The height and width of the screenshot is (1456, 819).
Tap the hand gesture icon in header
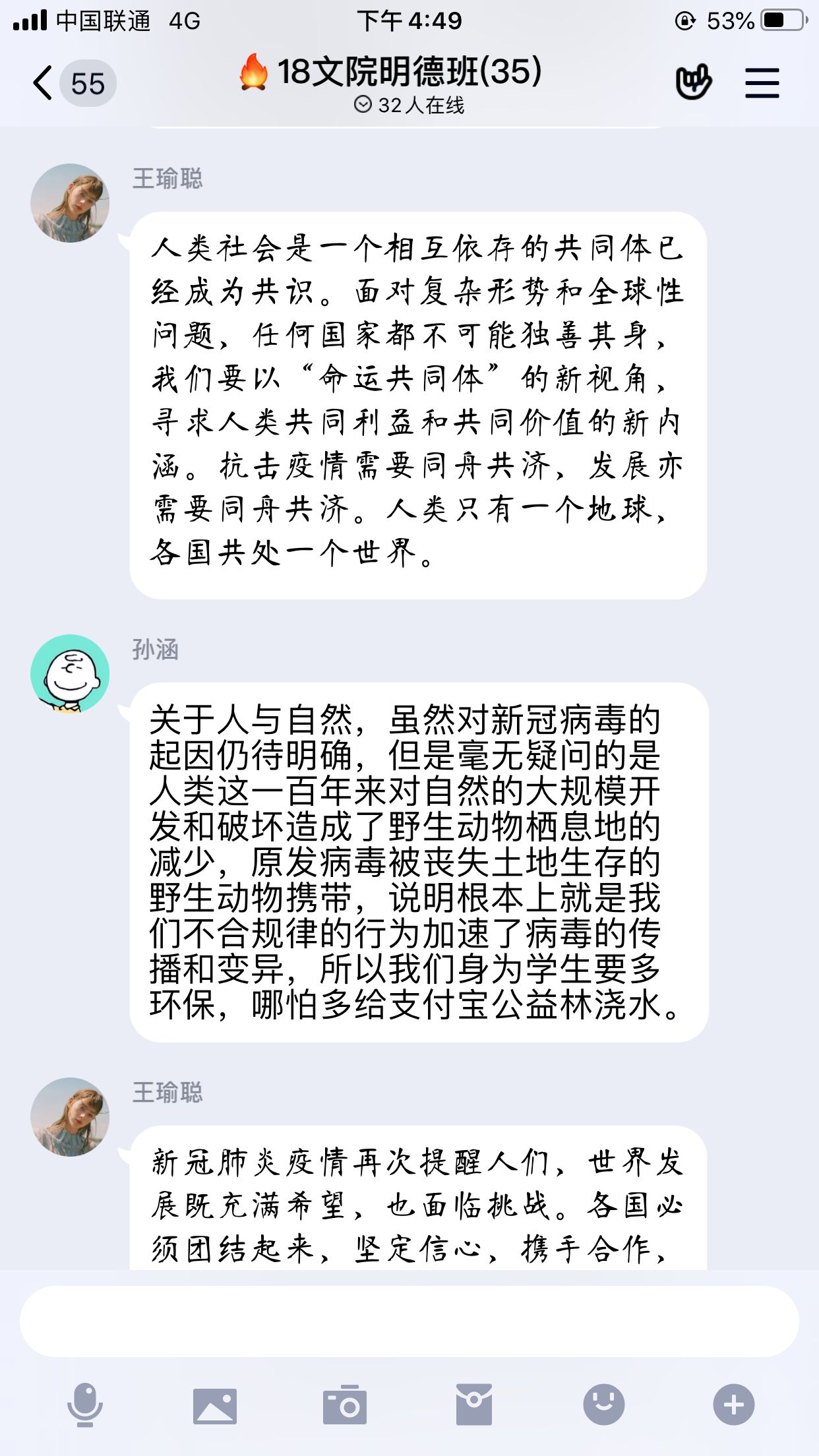(693, 82)
